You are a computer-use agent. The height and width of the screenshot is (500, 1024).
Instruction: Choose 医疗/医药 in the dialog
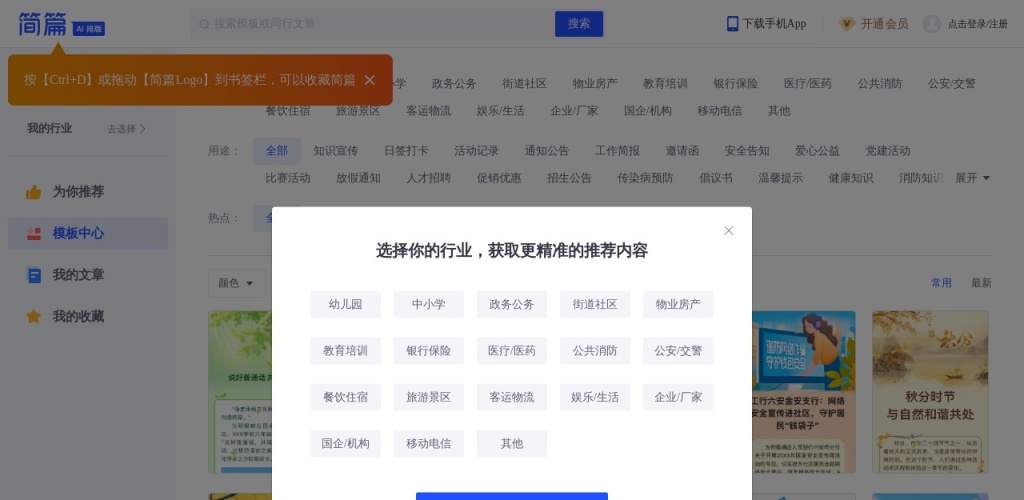coord(511,351)
